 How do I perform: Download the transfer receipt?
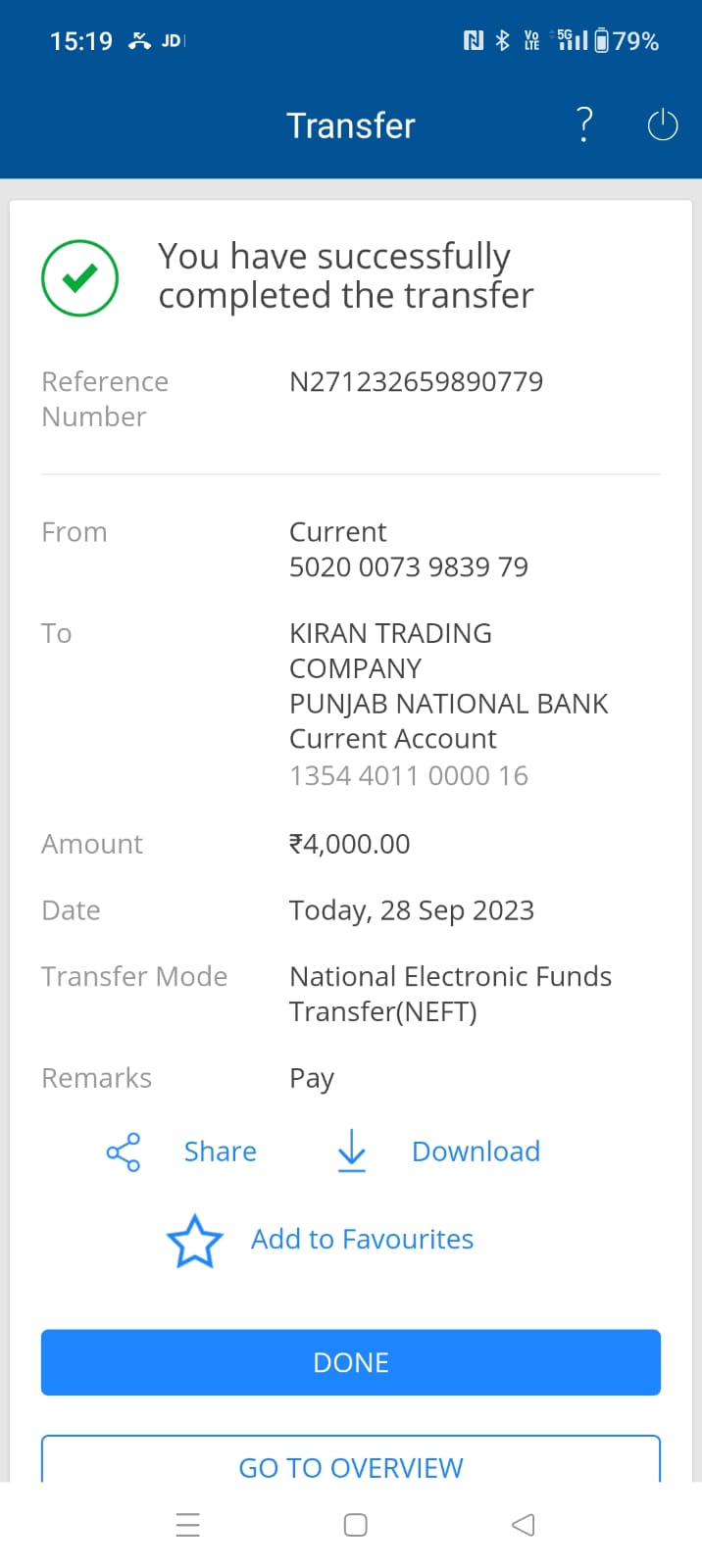tap(438, 1151)
